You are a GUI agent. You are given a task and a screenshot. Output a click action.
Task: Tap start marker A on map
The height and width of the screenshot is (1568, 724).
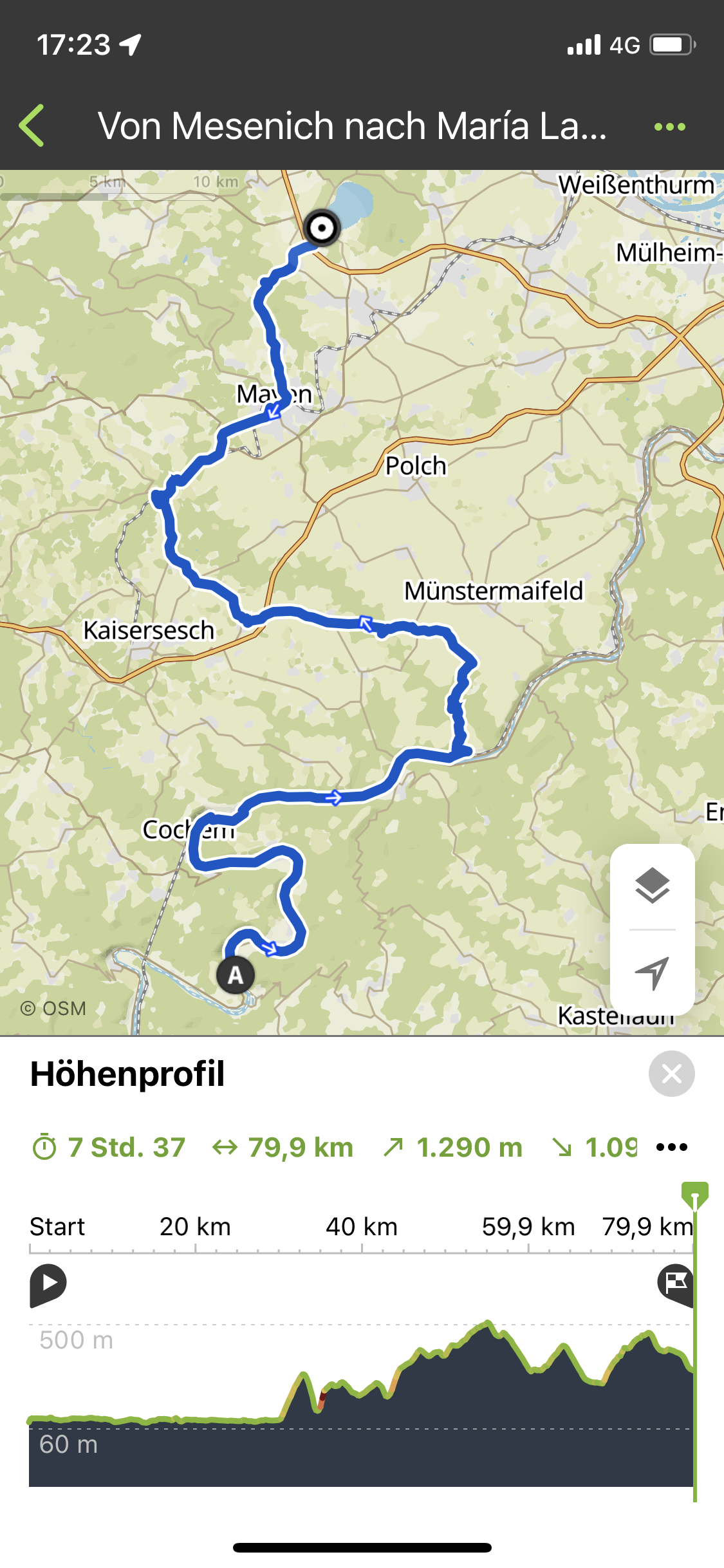tap(236, 975)
